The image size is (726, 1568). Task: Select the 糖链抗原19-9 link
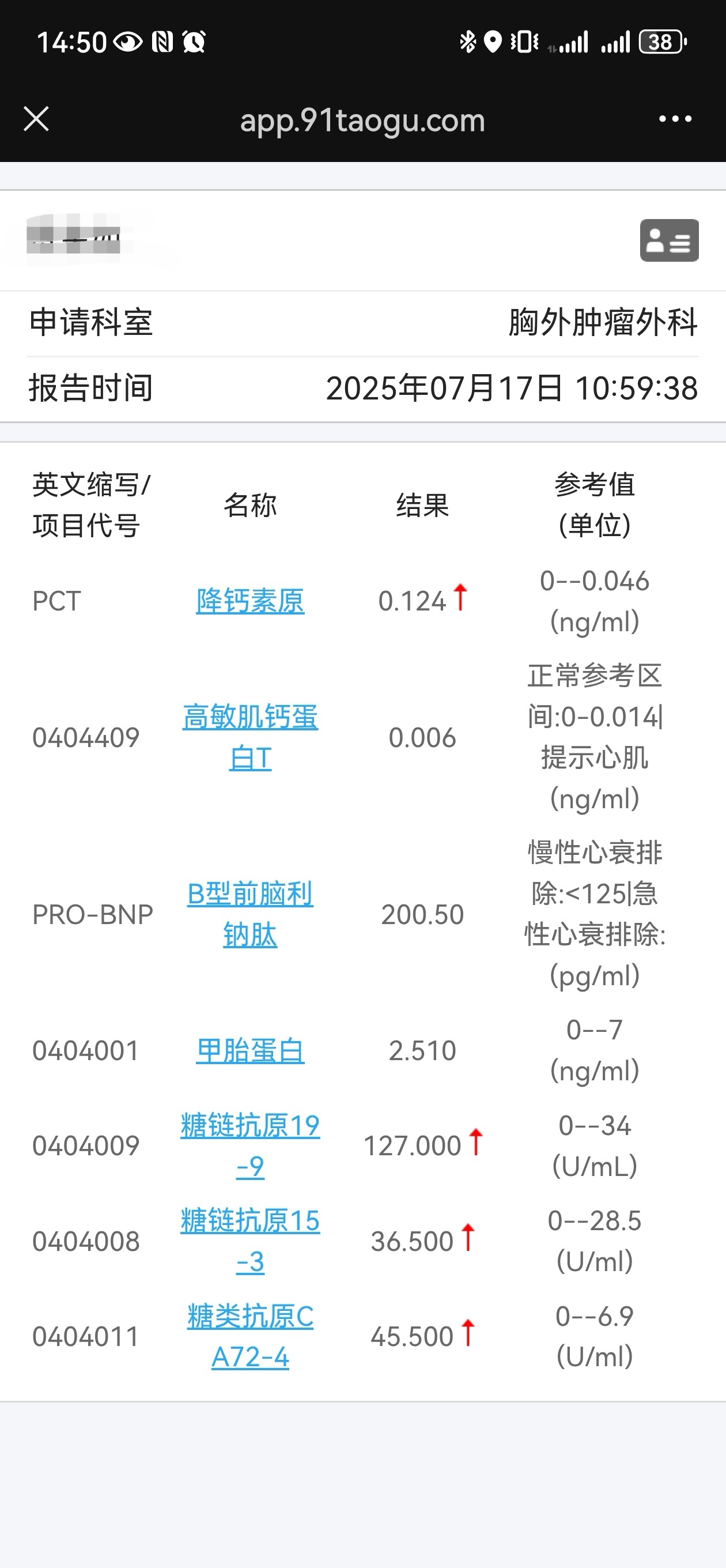(250, 1145)
